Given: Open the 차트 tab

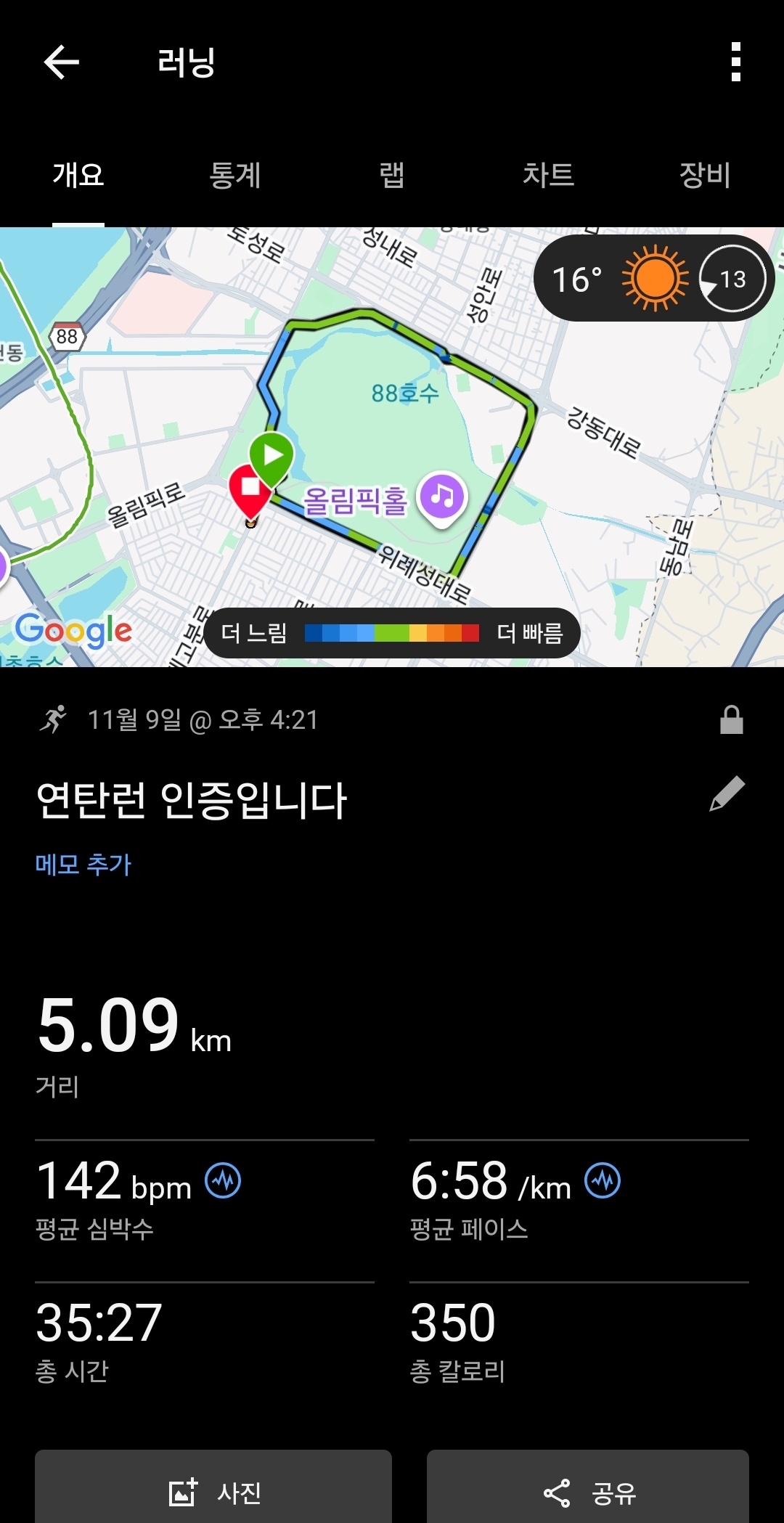Looking at the screenshot, I should point(548,175).
